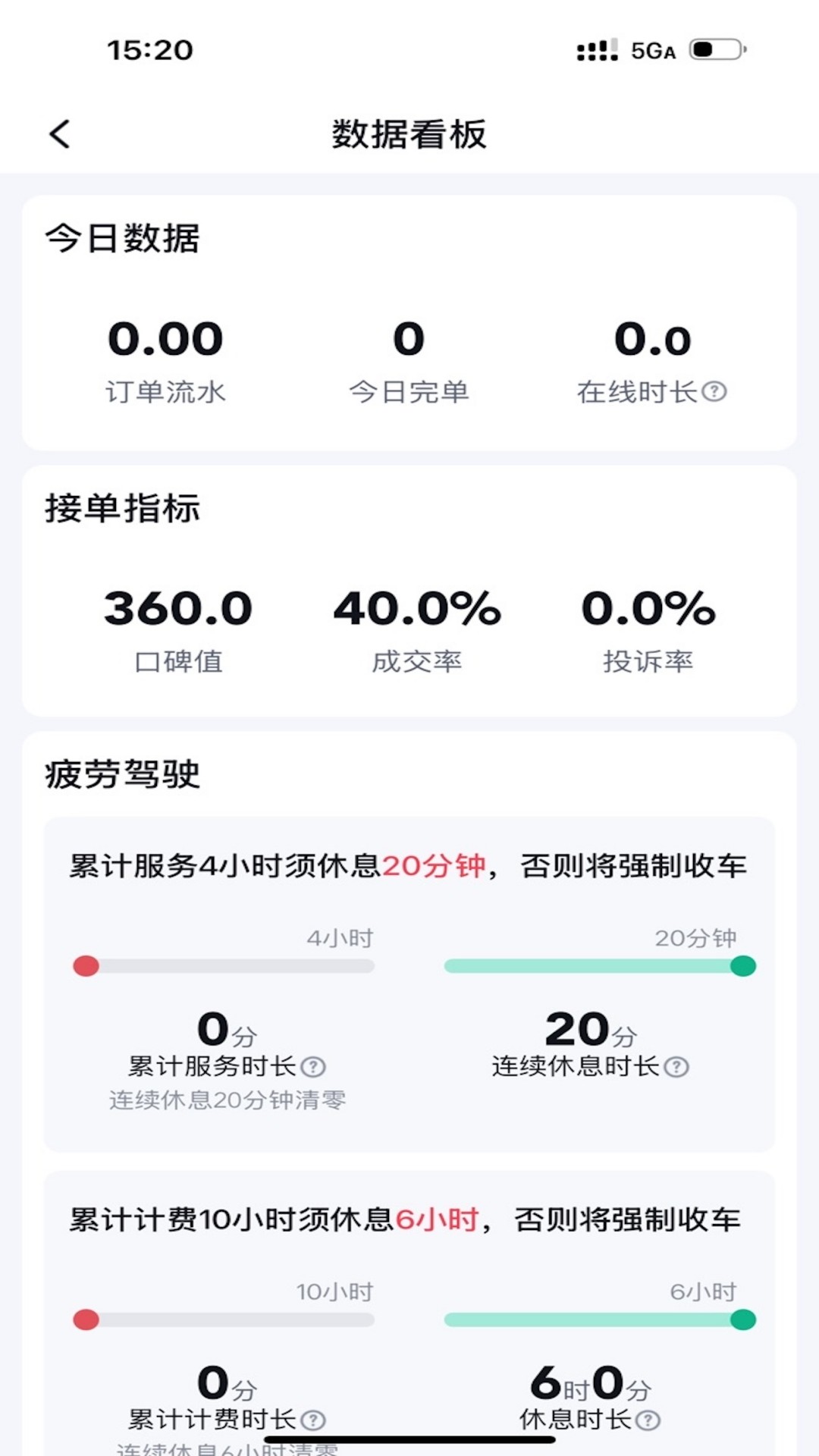Select the 接单指标 section header
Image resolution: width=819 pixels, height=1456 pixels.
click(x=121, y=507)
